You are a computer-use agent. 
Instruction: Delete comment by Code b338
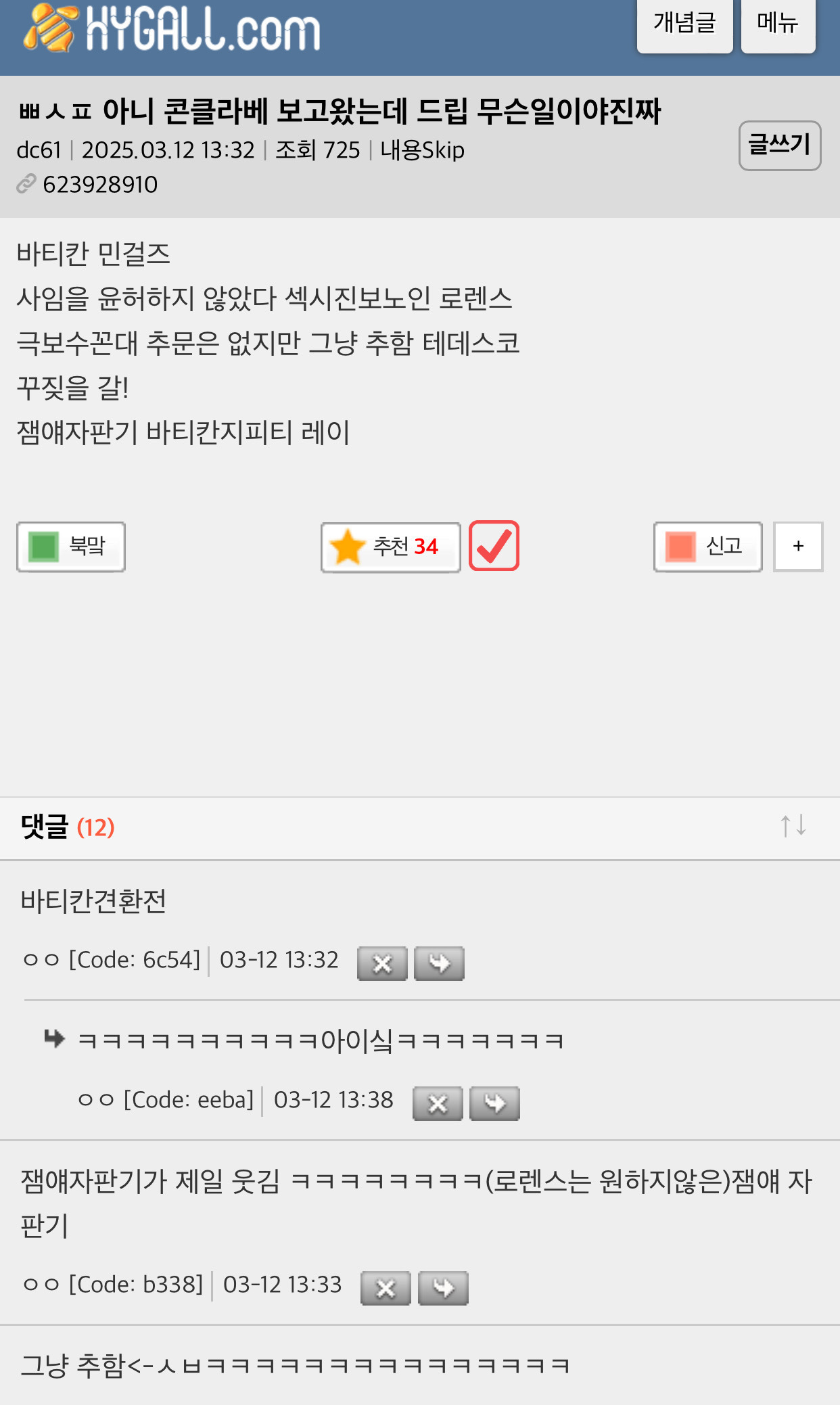pos(386,1289)
